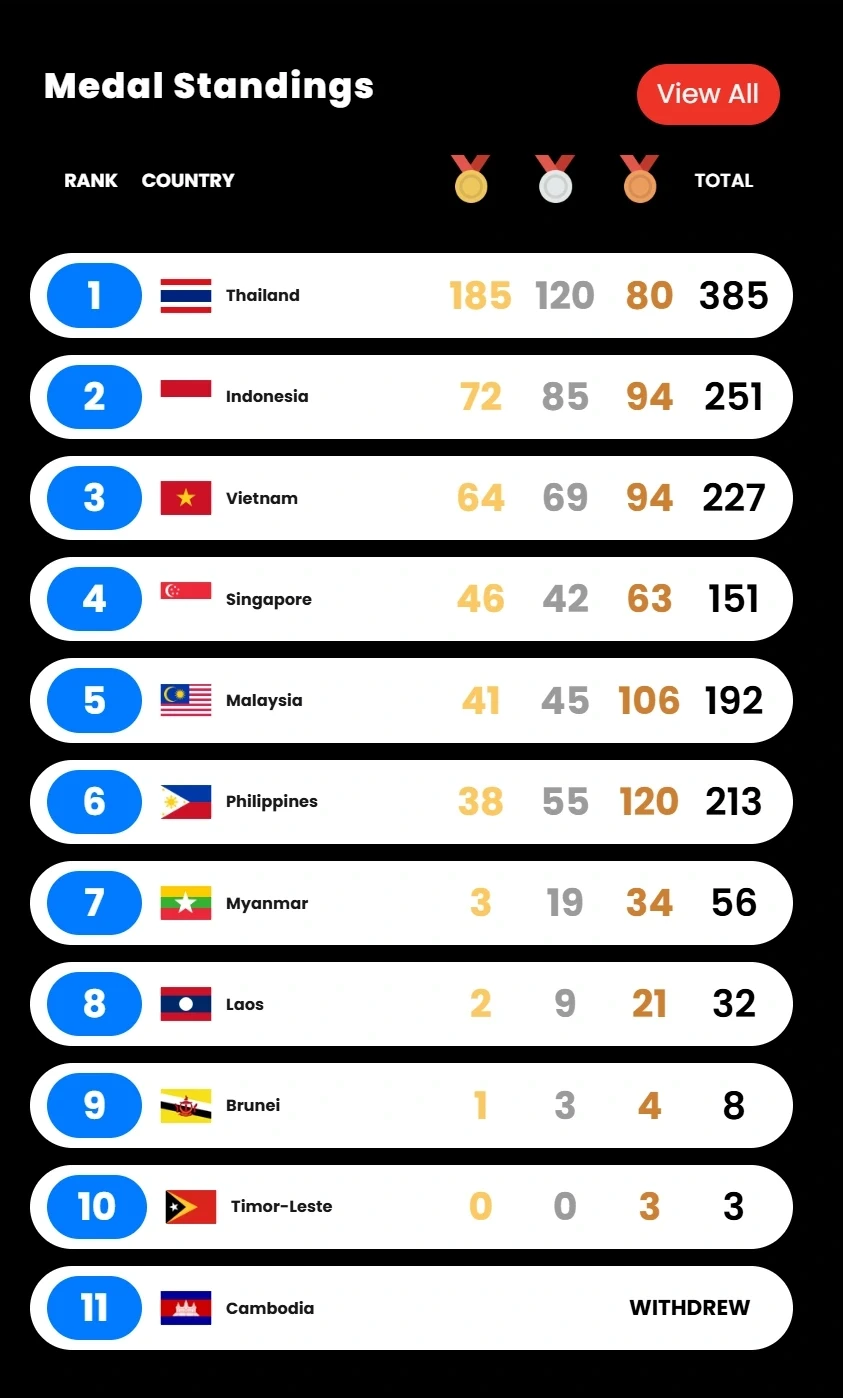The width and height of the screenshot is (843, 1398).
Task: Select the Vietnam flag icon
Action: pyautogui.click(x=186, y=498)
